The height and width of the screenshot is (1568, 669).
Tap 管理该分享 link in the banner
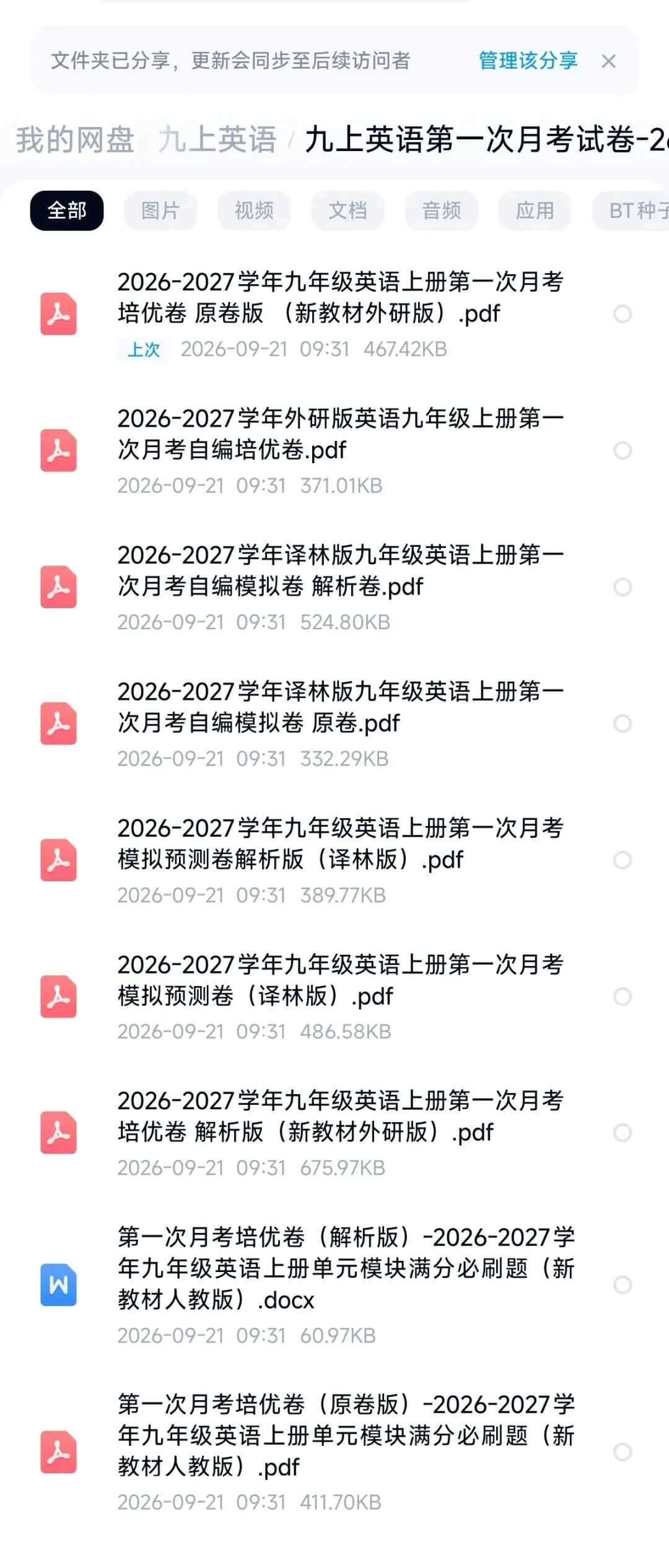[x=528, y=61]
